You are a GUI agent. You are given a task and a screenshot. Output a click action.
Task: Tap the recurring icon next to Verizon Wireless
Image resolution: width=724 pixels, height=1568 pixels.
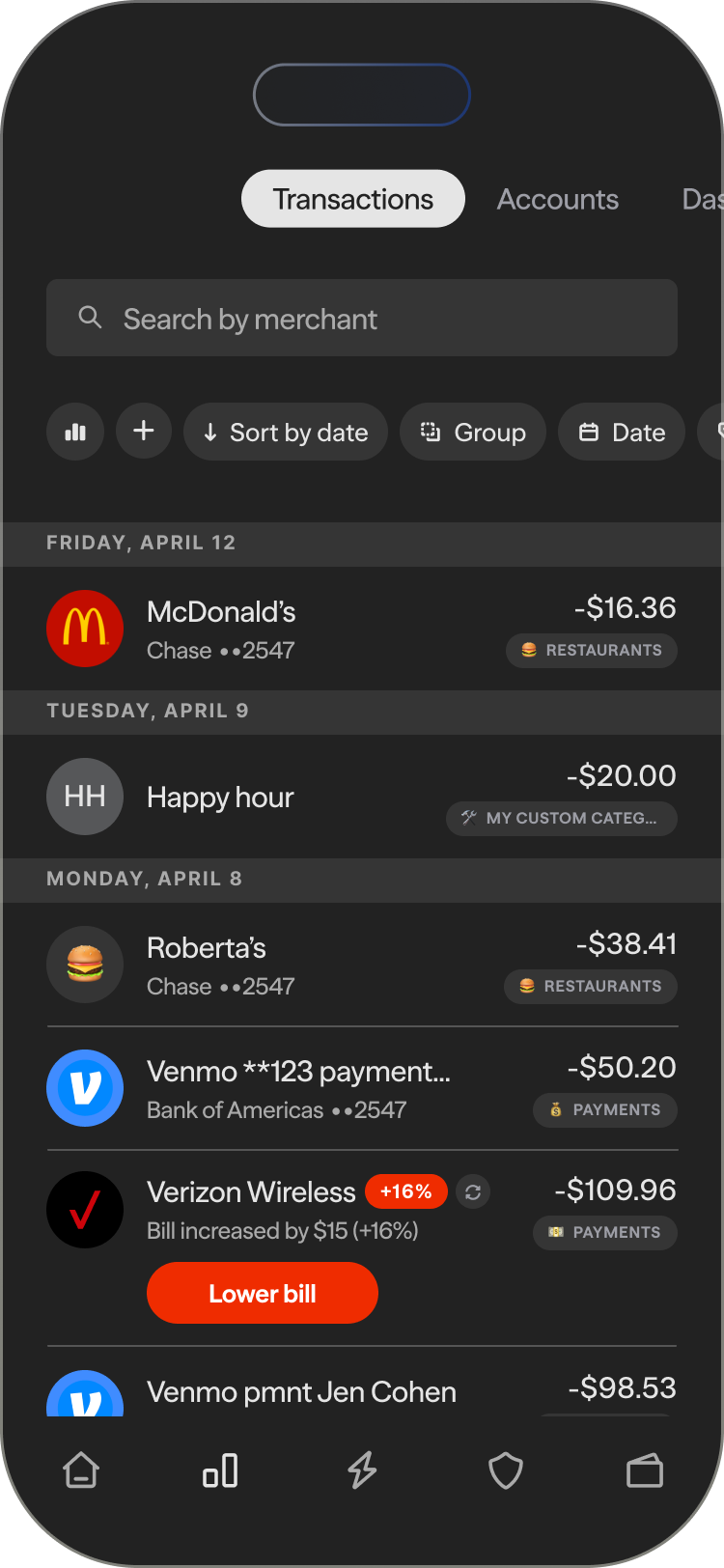[x=473, y=1192]
